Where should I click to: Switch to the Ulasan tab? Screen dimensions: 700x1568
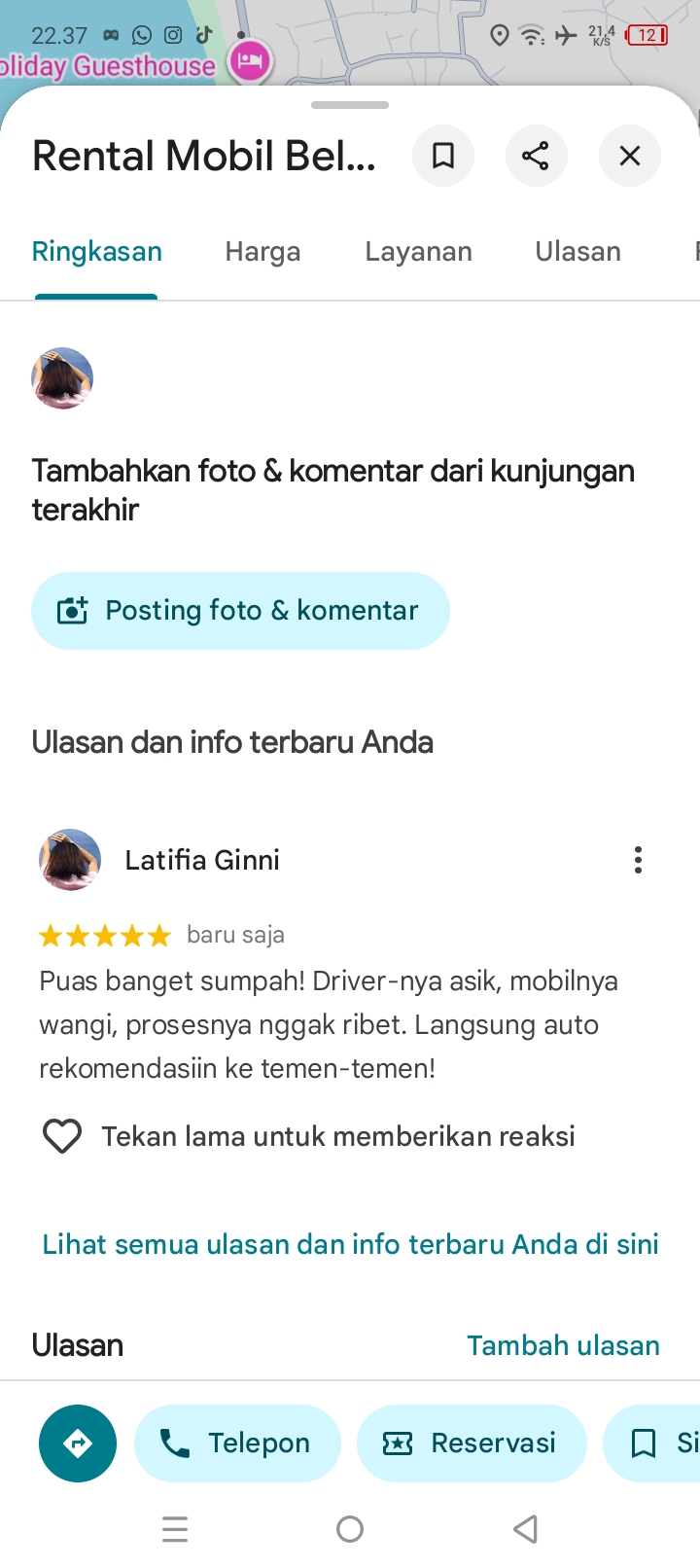pyautogui.click(x=577, y=252)
